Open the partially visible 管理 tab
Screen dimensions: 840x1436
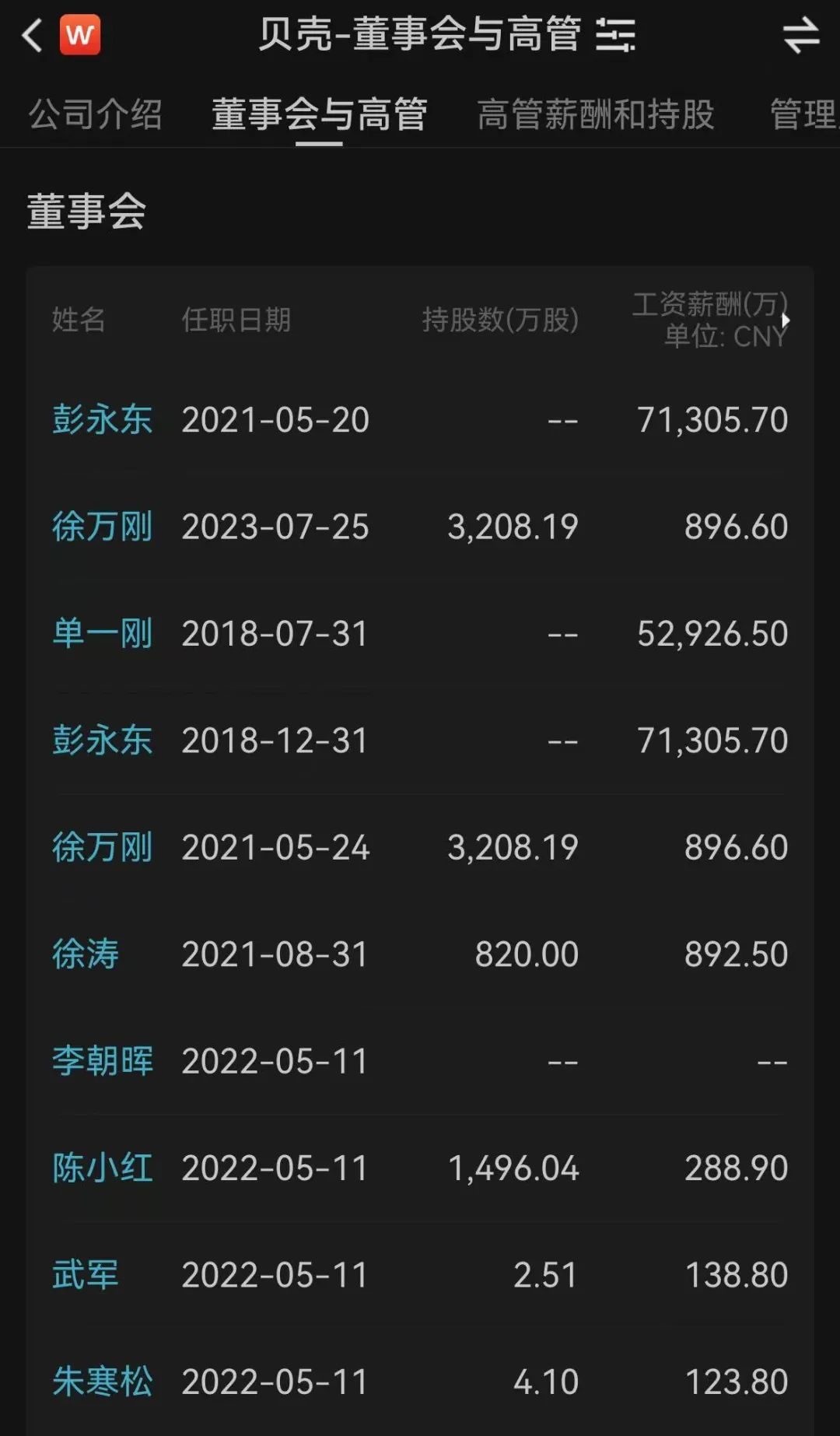[803, 114]
